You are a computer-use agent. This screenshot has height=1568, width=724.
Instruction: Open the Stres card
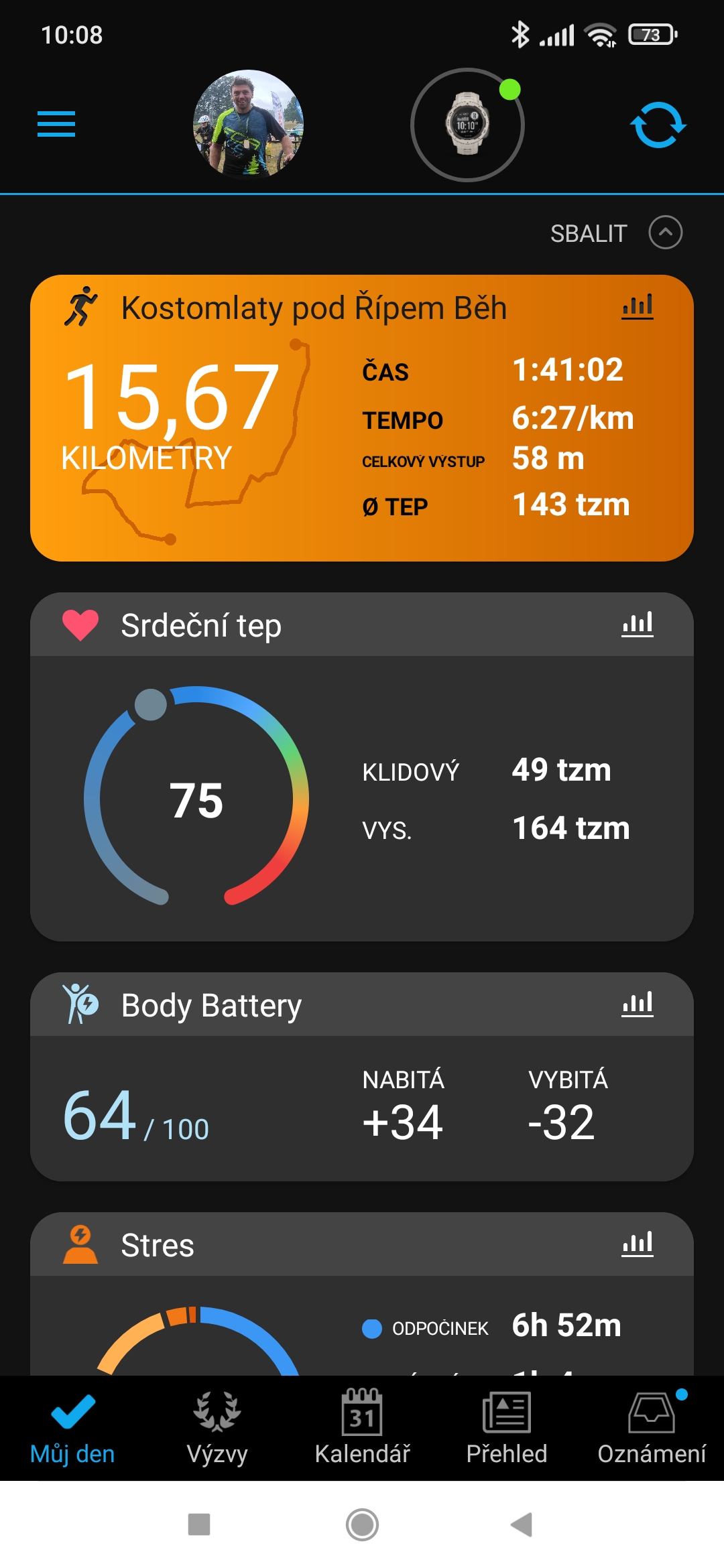pyautogui.click(x=362, y=1294)
